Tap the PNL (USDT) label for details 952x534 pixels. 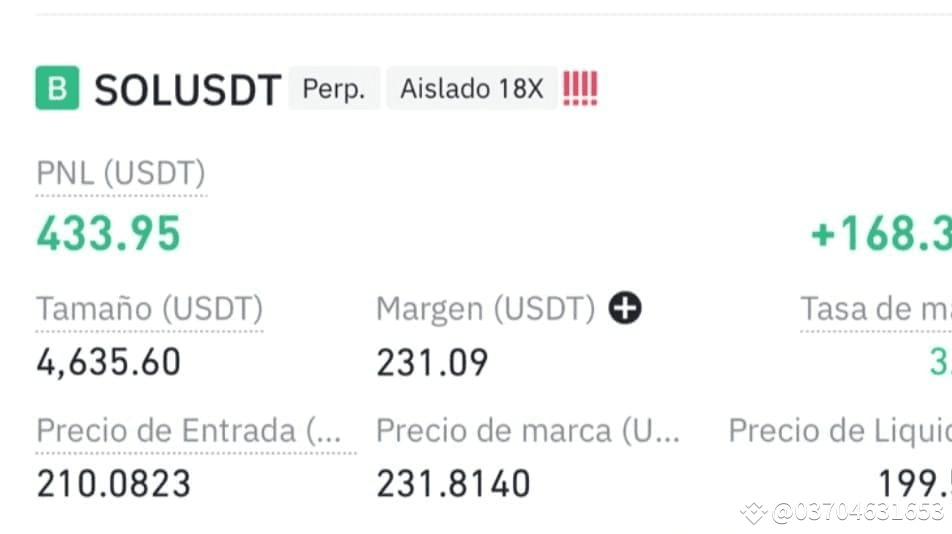coord(121,174)
